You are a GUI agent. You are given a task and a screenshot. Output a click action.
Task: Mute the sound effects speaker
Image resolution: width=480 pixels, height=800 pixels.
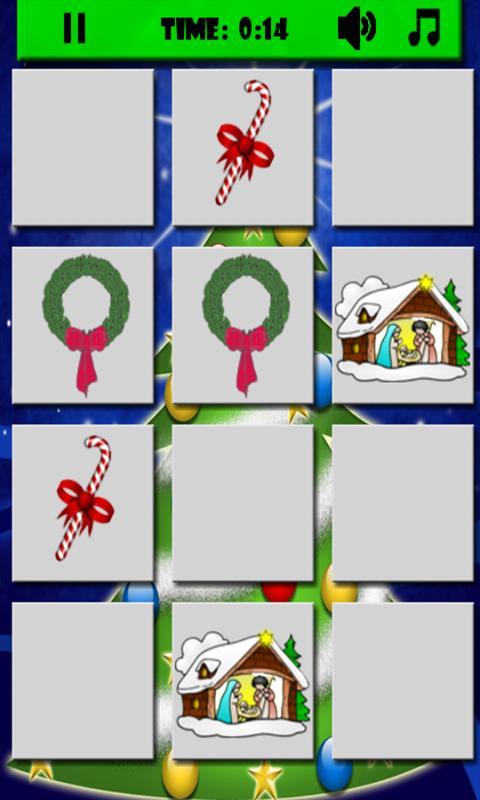[357, 28]
